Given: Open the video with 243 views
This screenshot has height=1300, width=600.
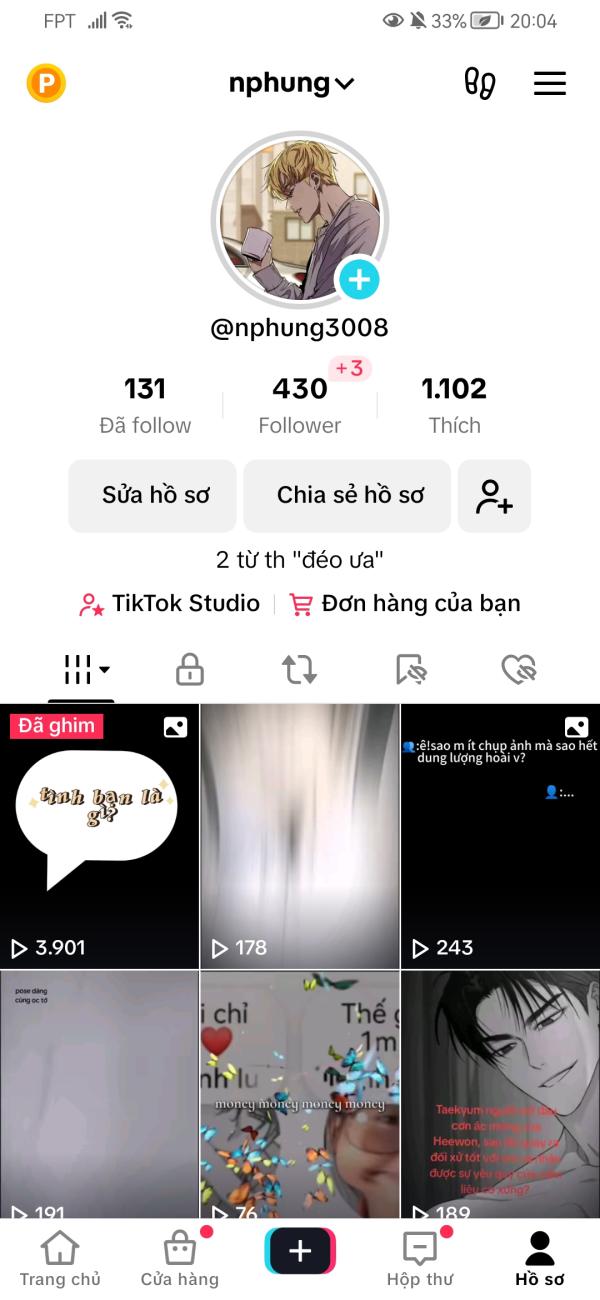Looking at the screenshot, I should (500, 835).
